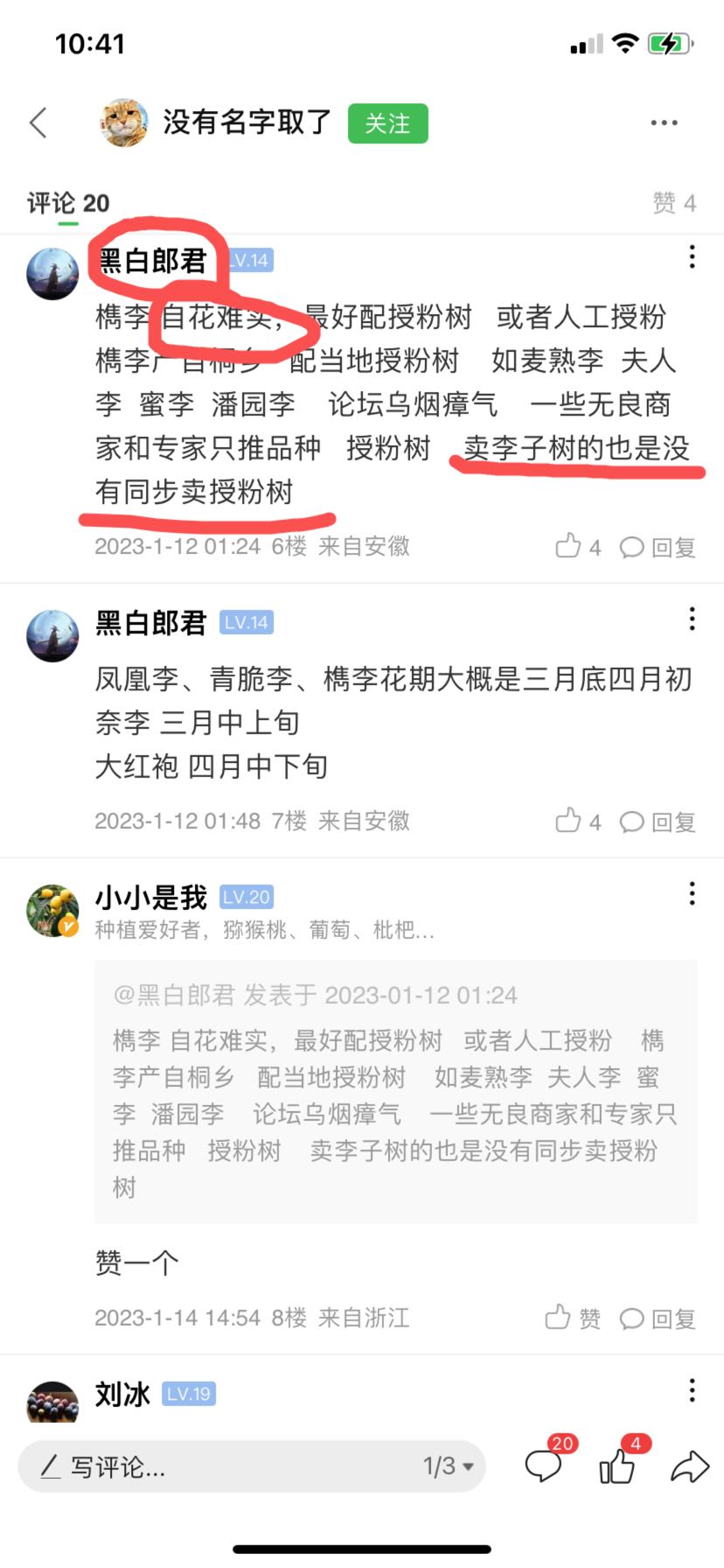Open more options on the 7楼 comment
This screenshot has width=724, height=1568.
tap(692, 619)
